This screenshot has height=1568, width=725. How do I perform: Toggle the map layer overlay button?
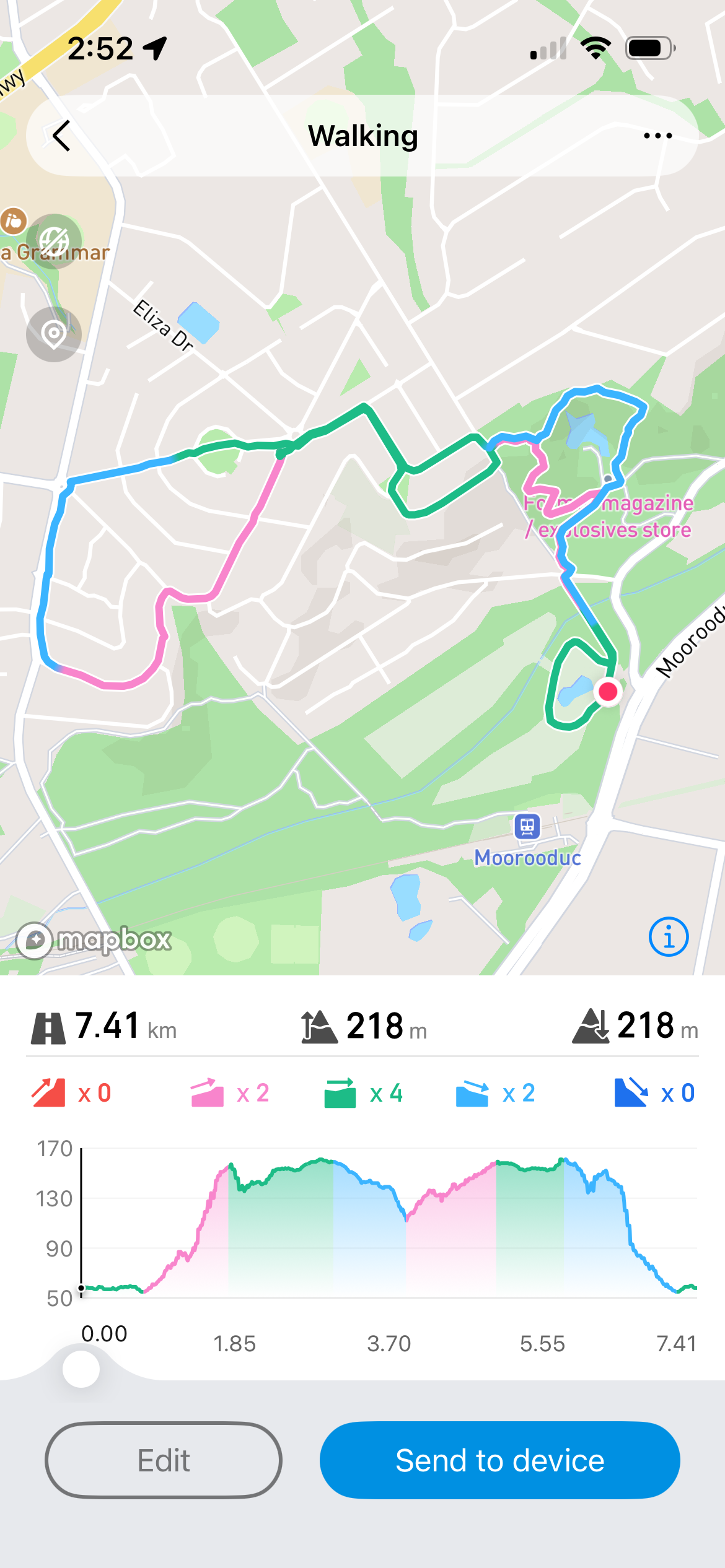[x=54, y=242]
